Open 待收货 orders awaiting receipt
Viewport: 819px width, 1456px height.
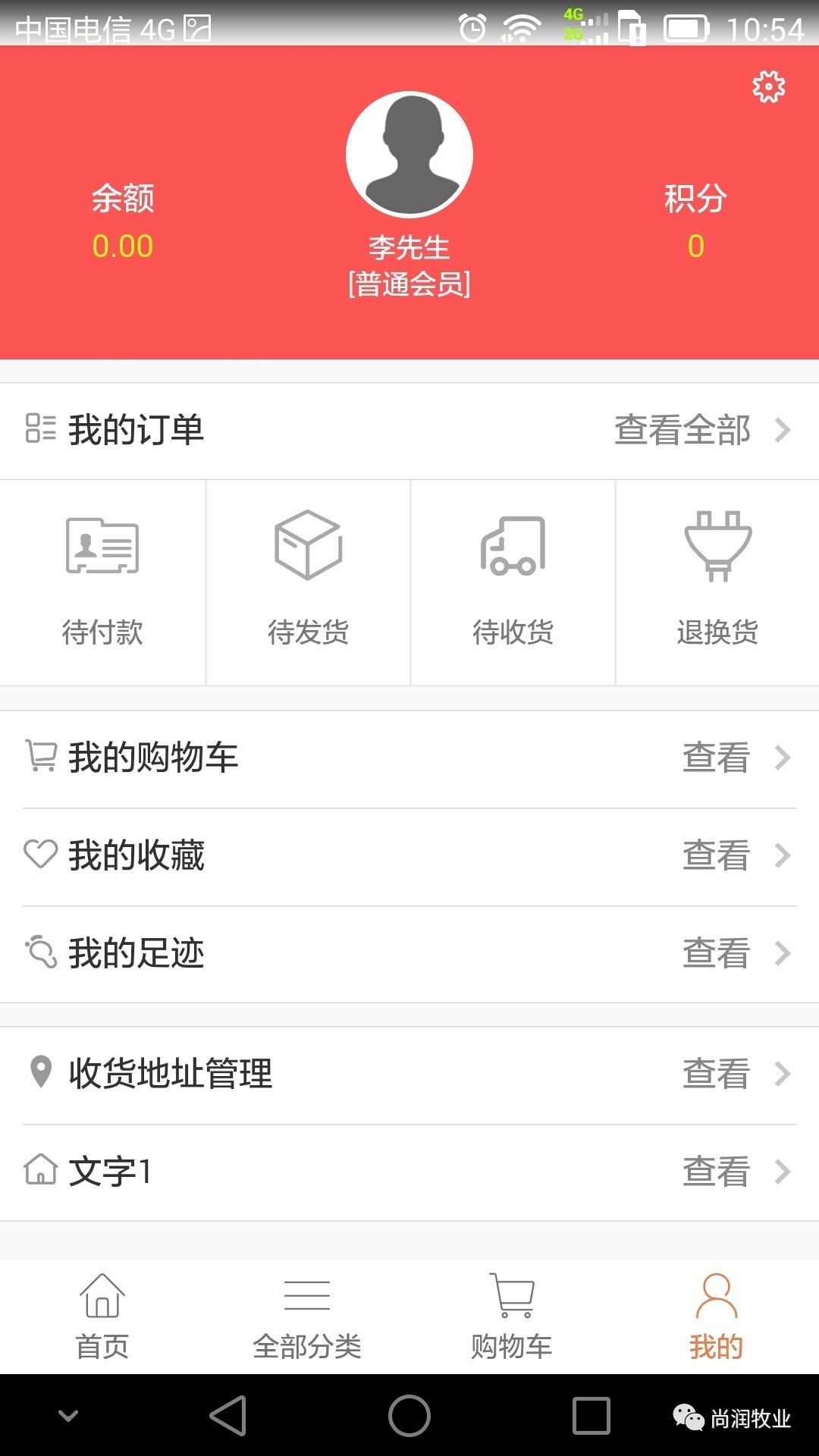coord(513,582)
